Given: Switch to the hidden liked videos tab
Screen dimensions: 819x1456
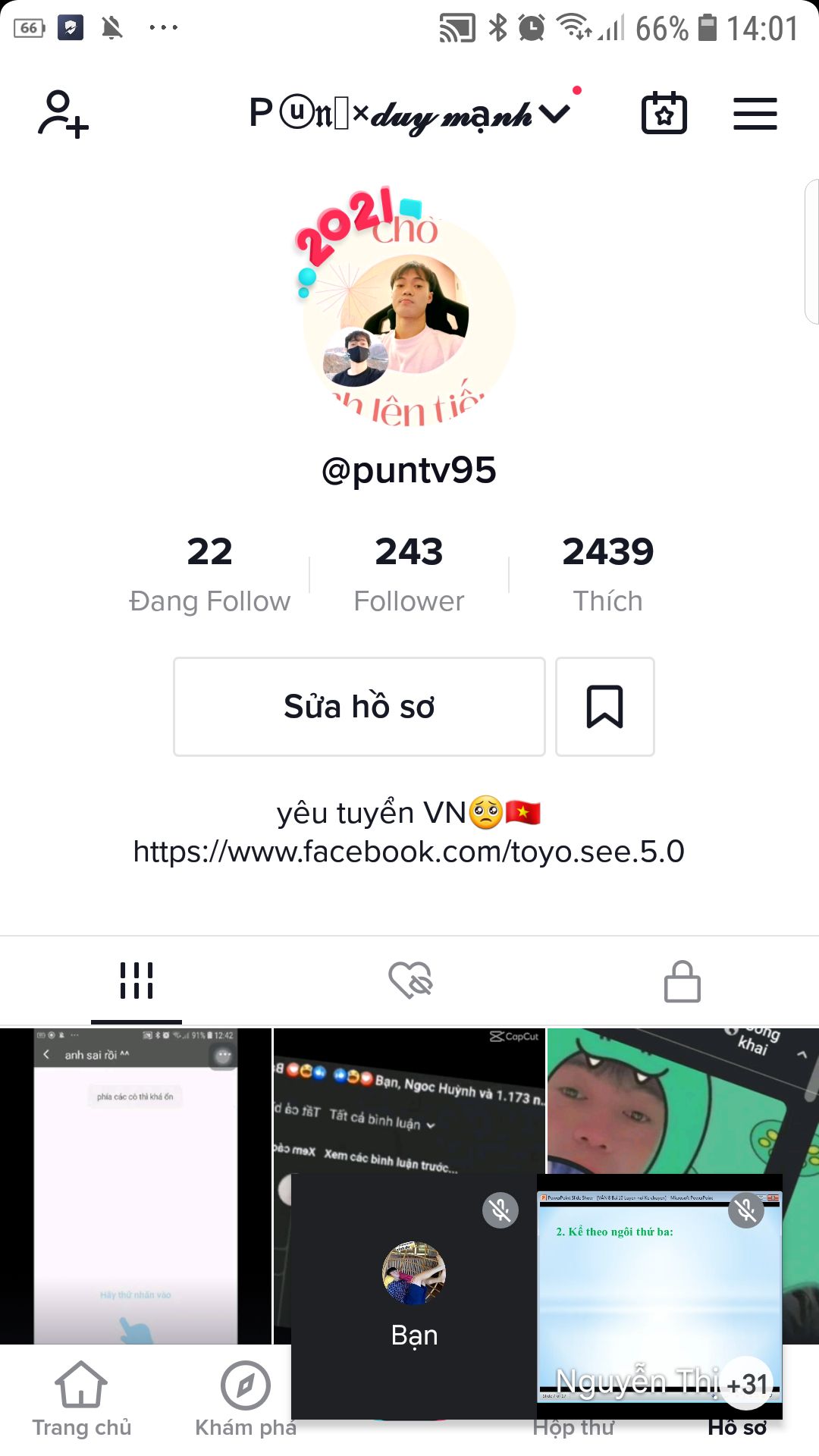Looking at the screenshot, I should tap(409, 981).
